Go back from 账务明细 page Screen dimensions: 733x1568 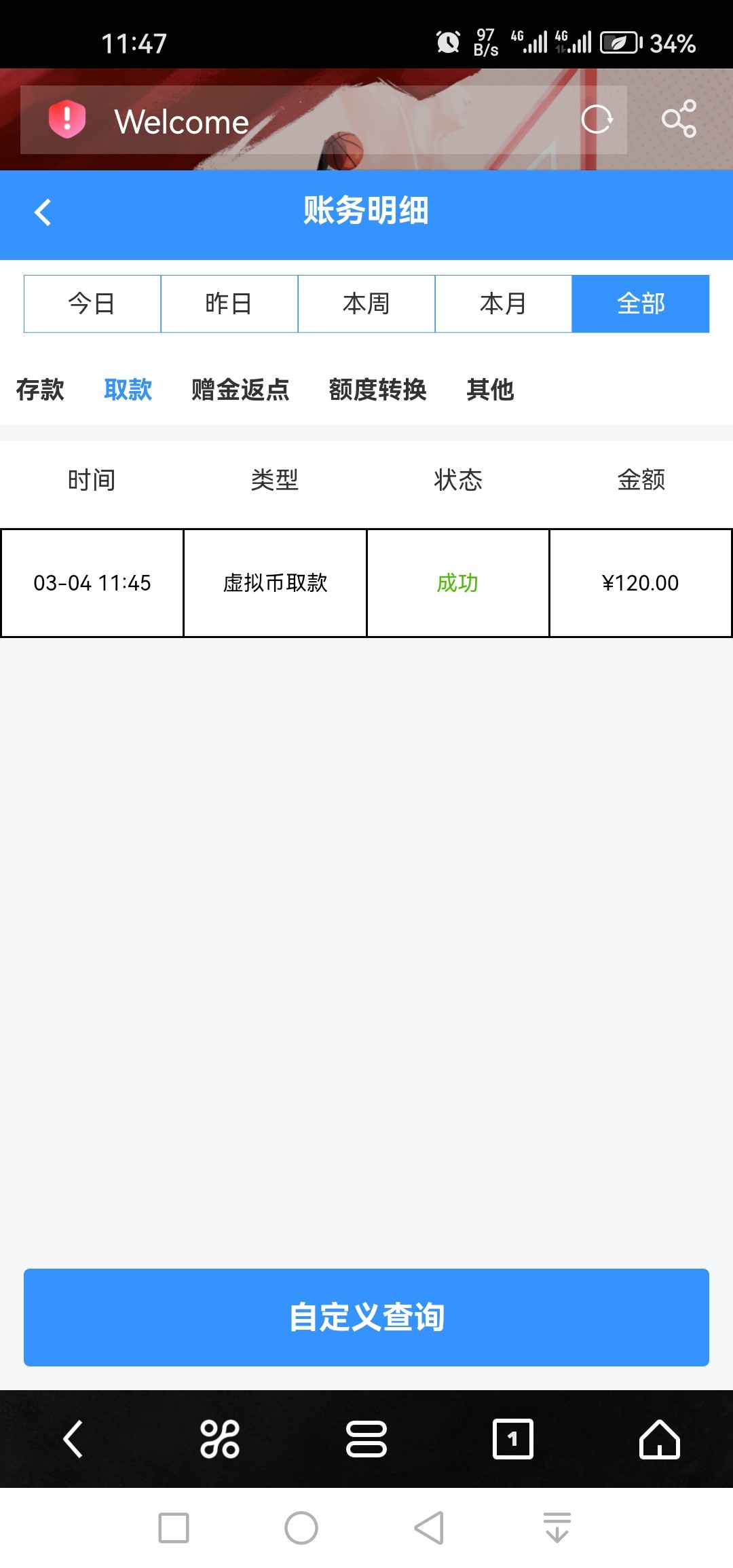[43, 212]
